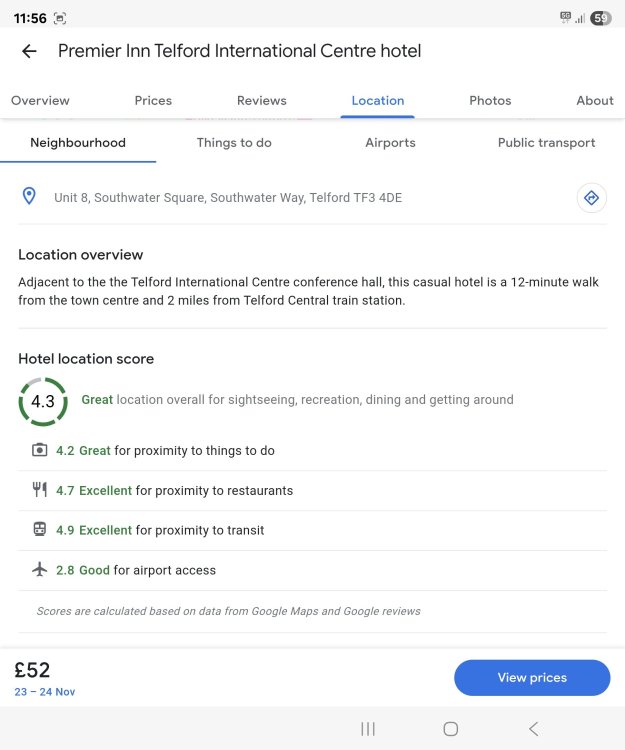Show the Reviews tab
625x750 pixels.
coord(262,101)
